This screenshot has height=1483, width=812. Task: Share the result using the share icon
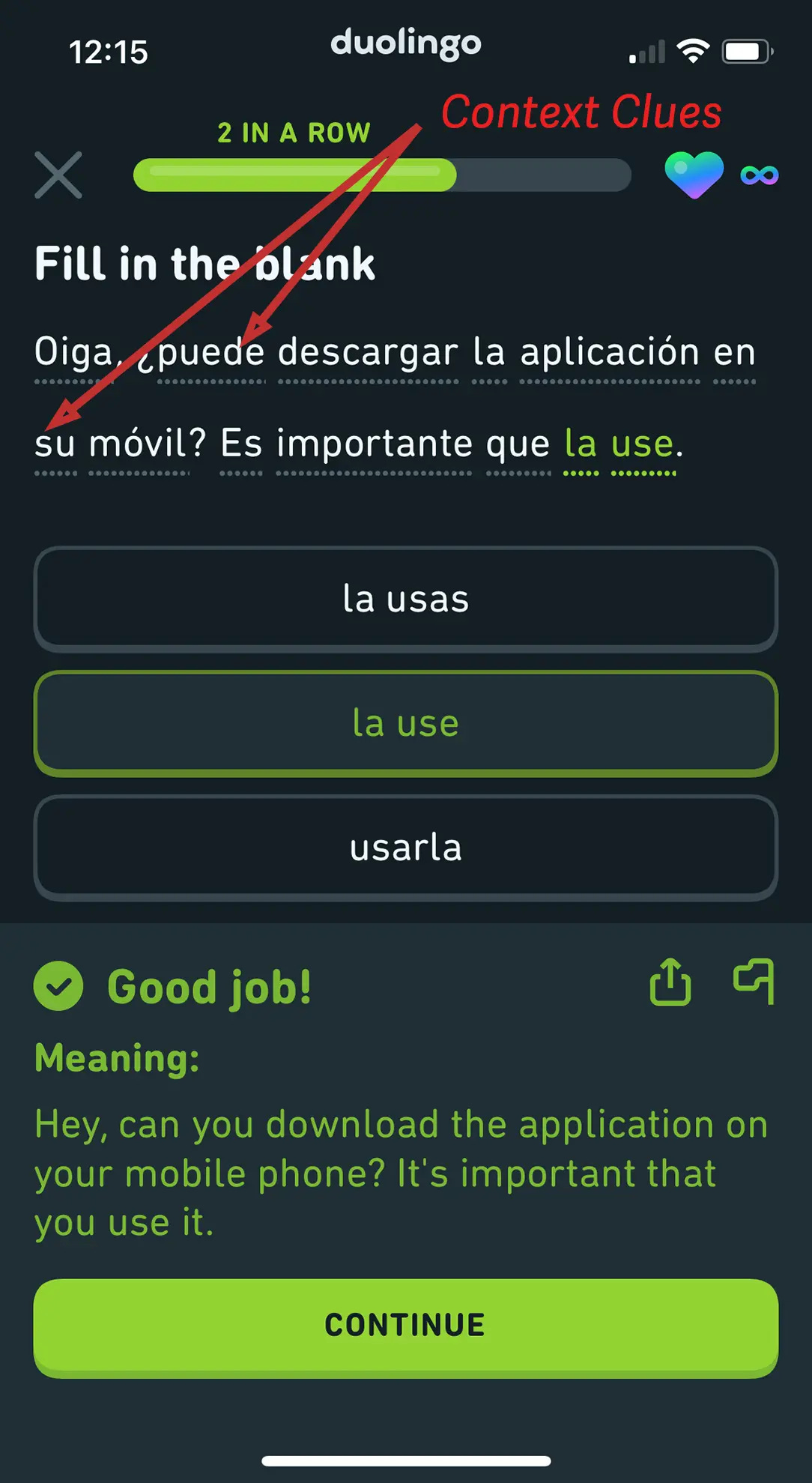[x=670, y=984]
